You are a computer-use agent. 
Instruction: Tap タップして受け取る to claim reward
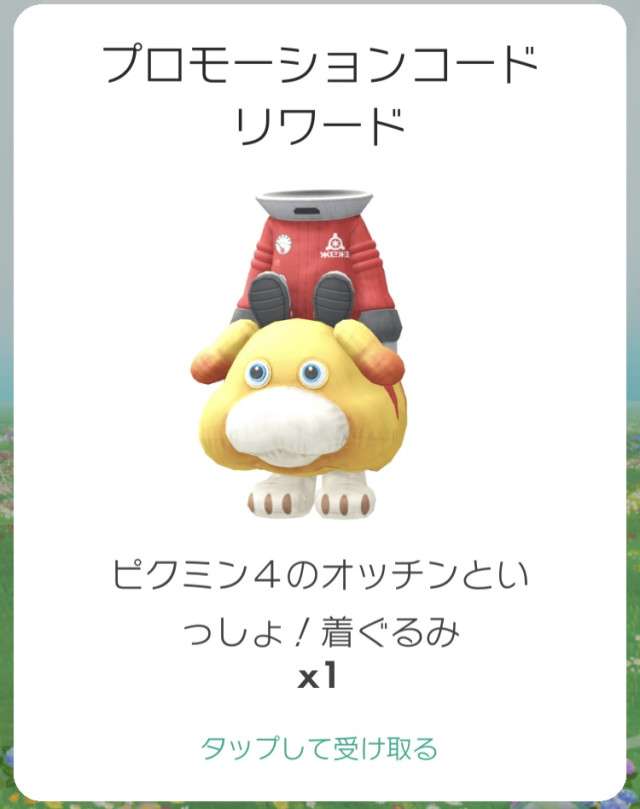pos(319,748)
